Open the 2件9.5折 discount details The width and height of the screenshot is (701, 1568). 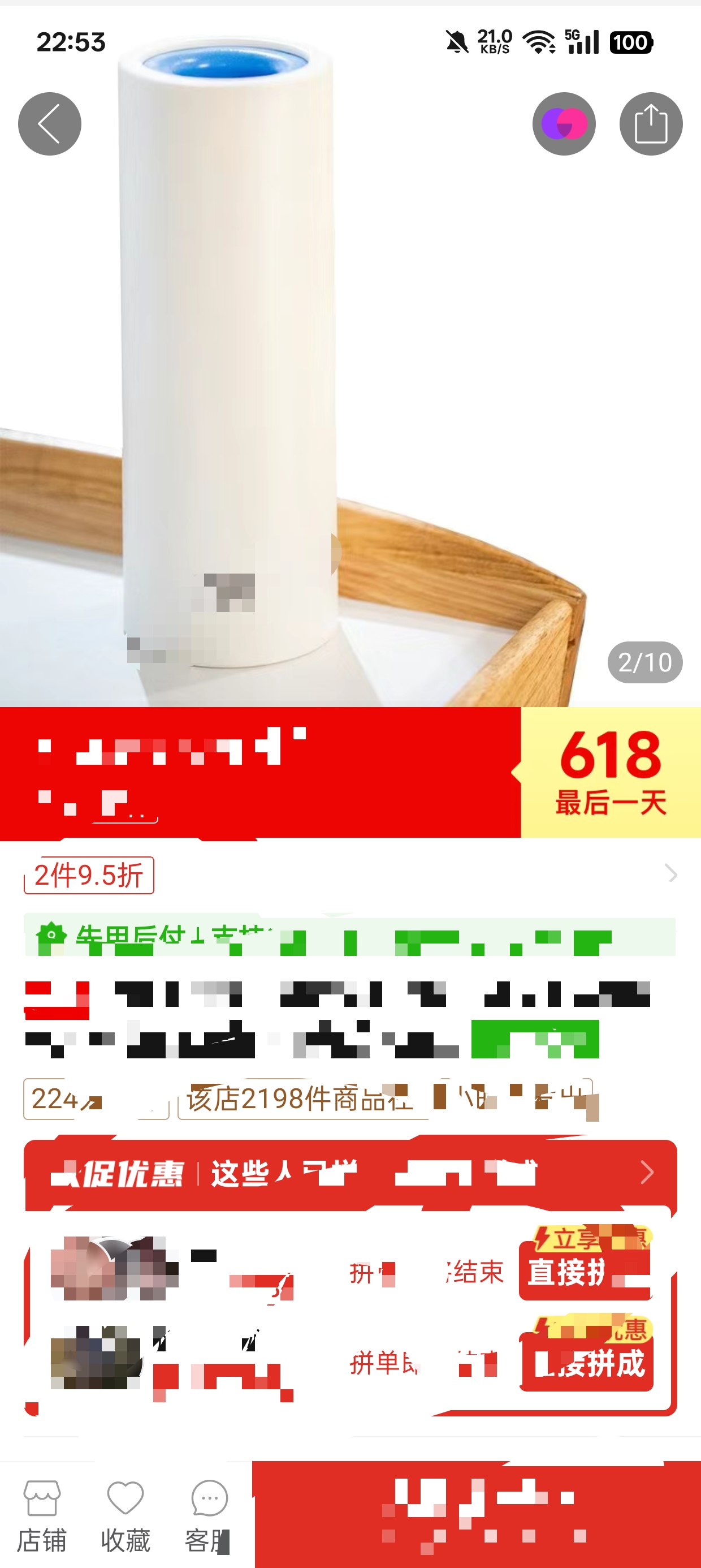[89, 875]
